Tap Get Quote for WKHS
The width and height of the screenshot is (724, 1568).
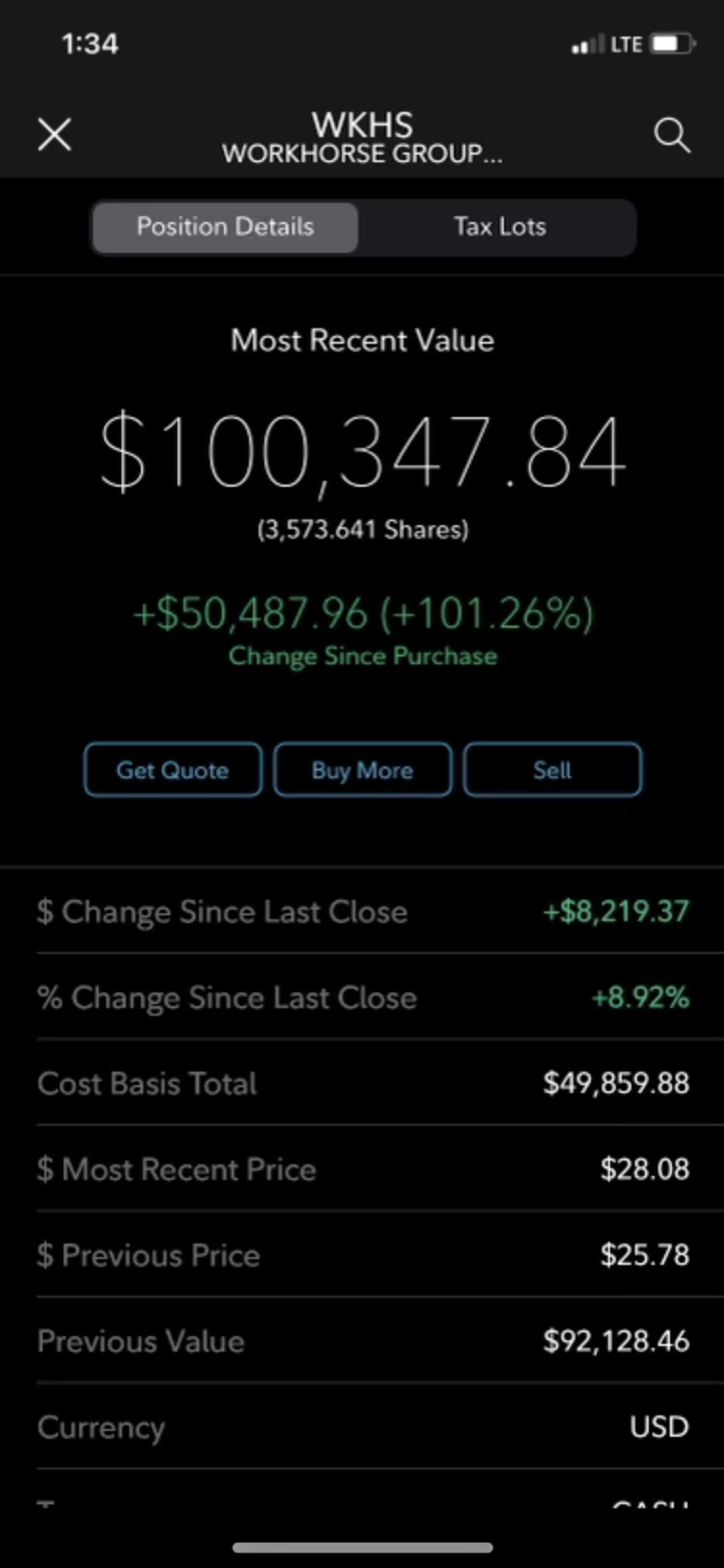(173, 770)
